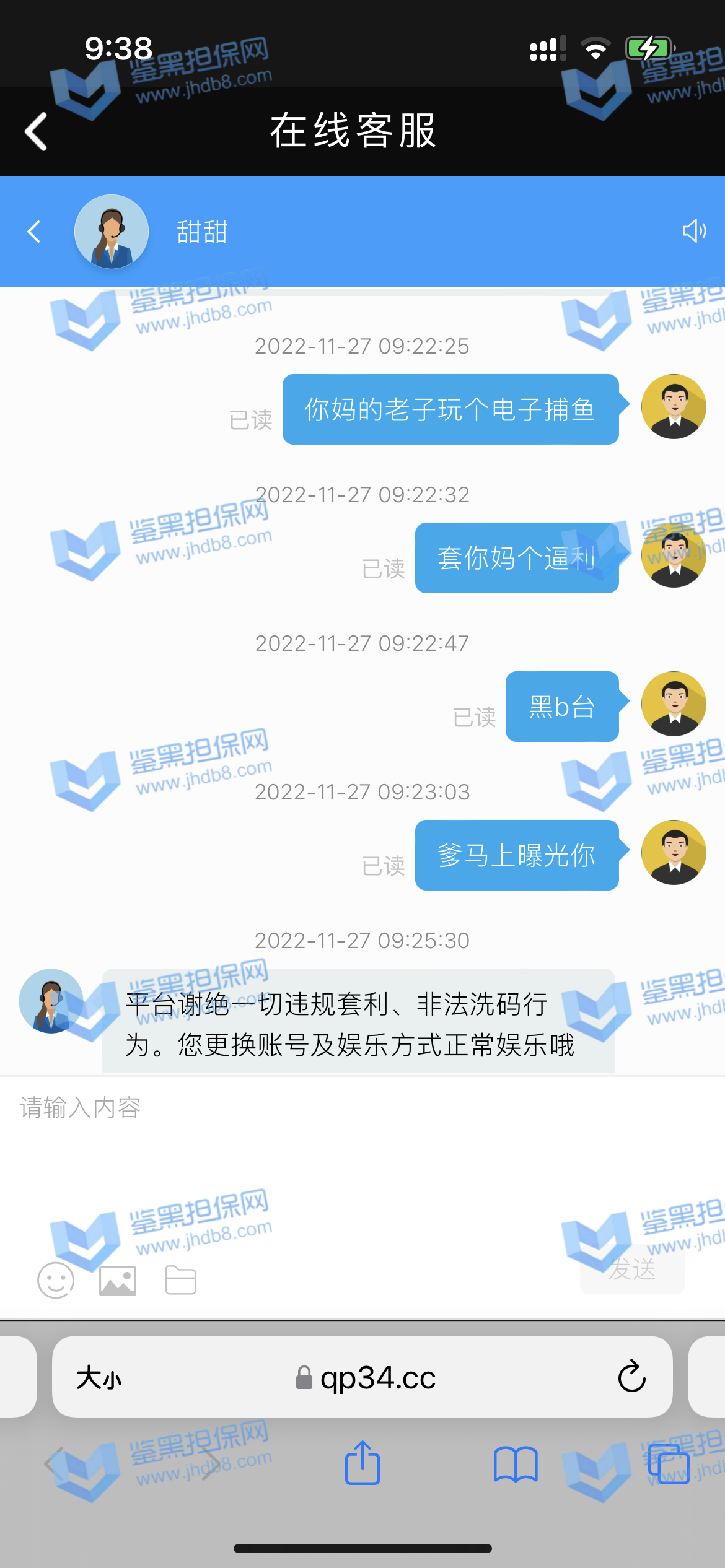Tap the back chevron beside 甜甜
The image size is (725, 1568).
click(34, 232)
